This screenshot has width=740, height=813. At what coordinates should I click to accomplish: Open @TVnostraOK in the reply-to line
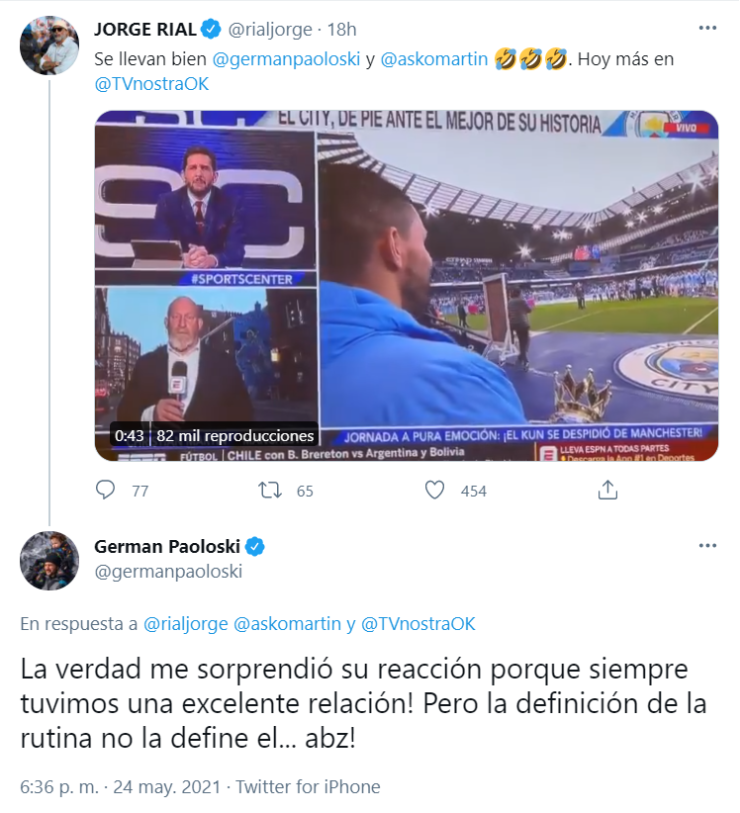click(x=418, y=624)
